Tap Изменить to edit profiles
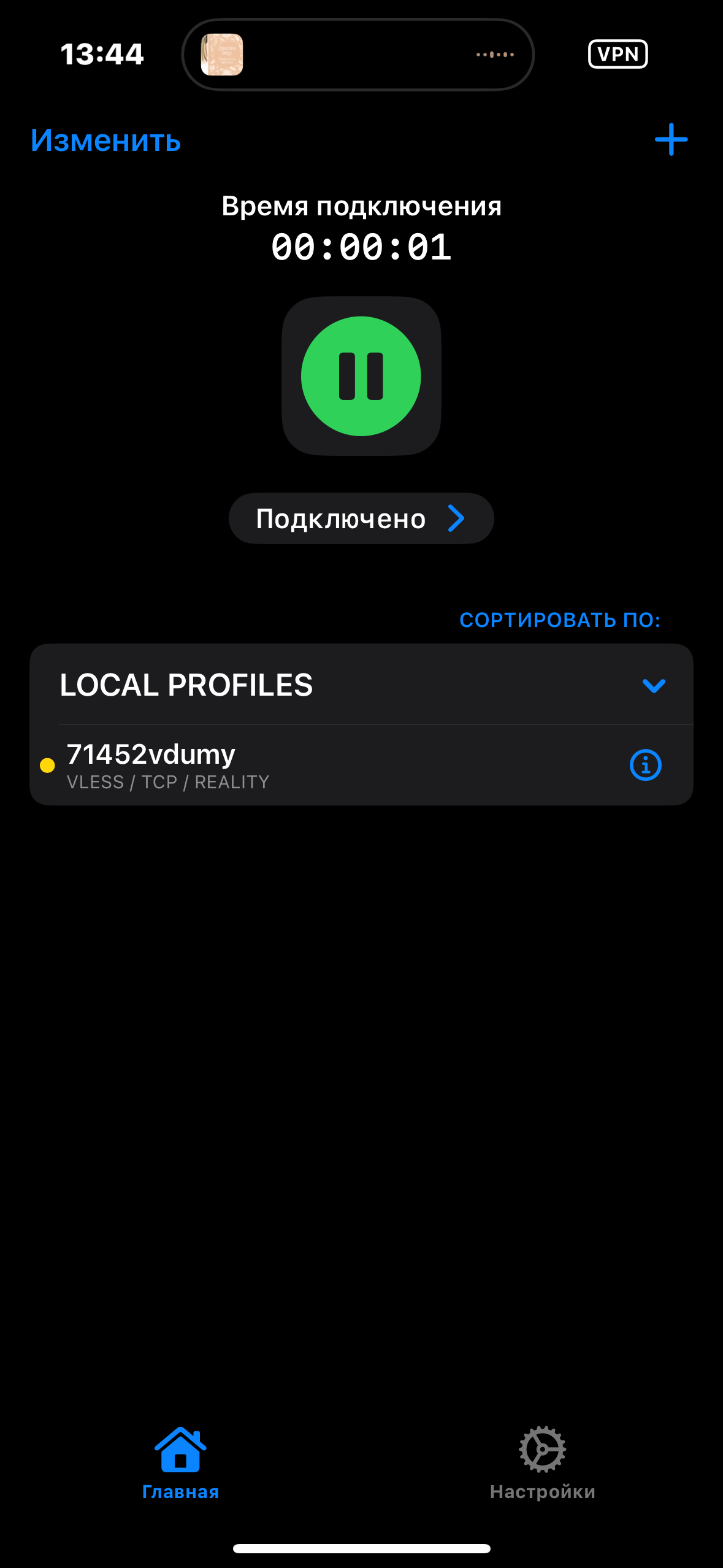 click(105, 140)
